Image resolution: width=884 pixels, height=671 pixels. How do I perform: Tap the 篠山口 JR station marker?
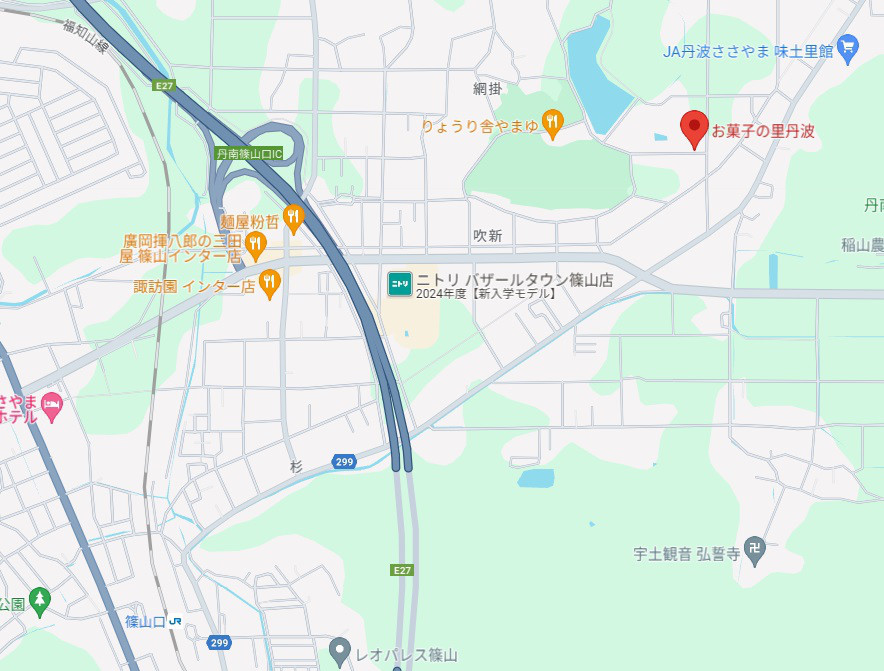coord(176,621)
